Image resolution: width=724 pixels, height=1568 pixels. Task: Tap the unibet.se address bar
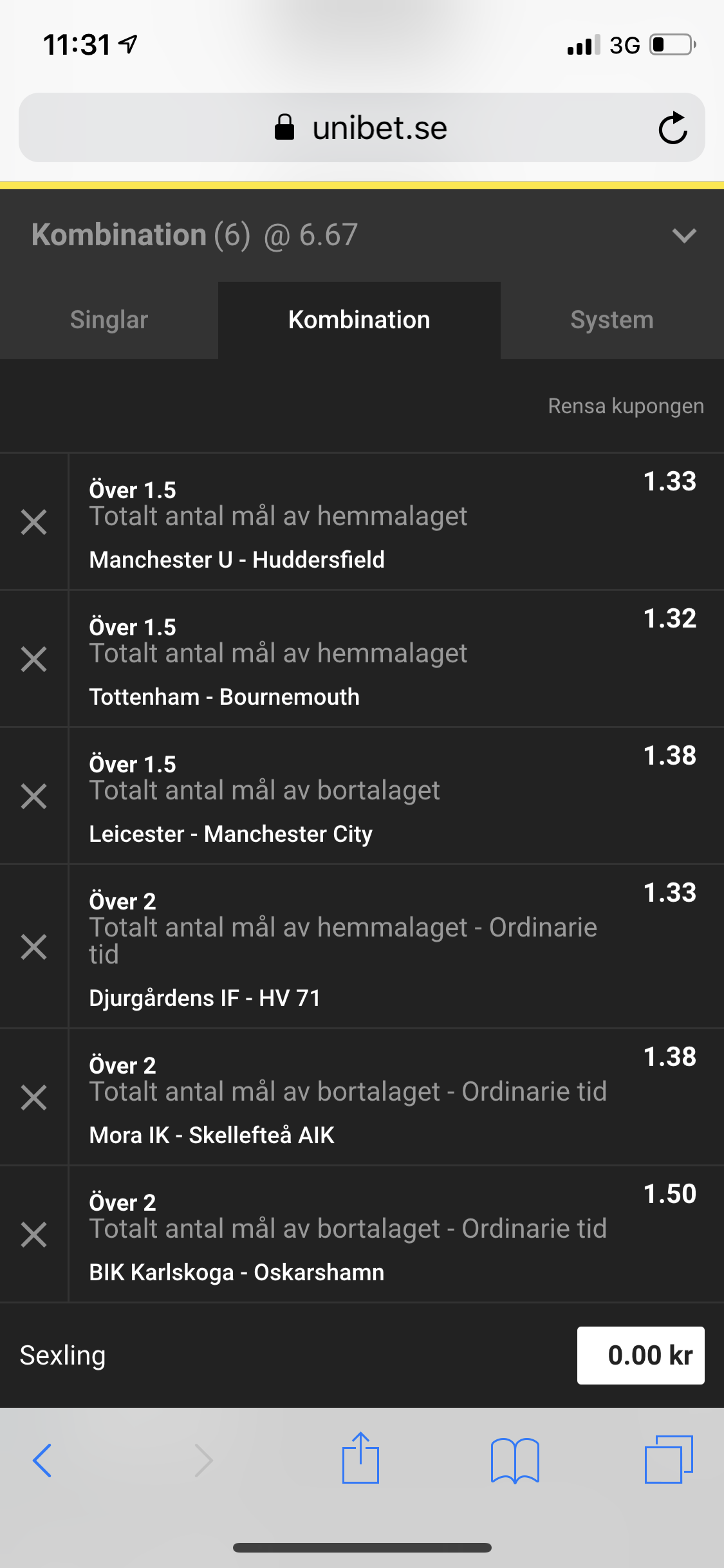click(362, 127)
